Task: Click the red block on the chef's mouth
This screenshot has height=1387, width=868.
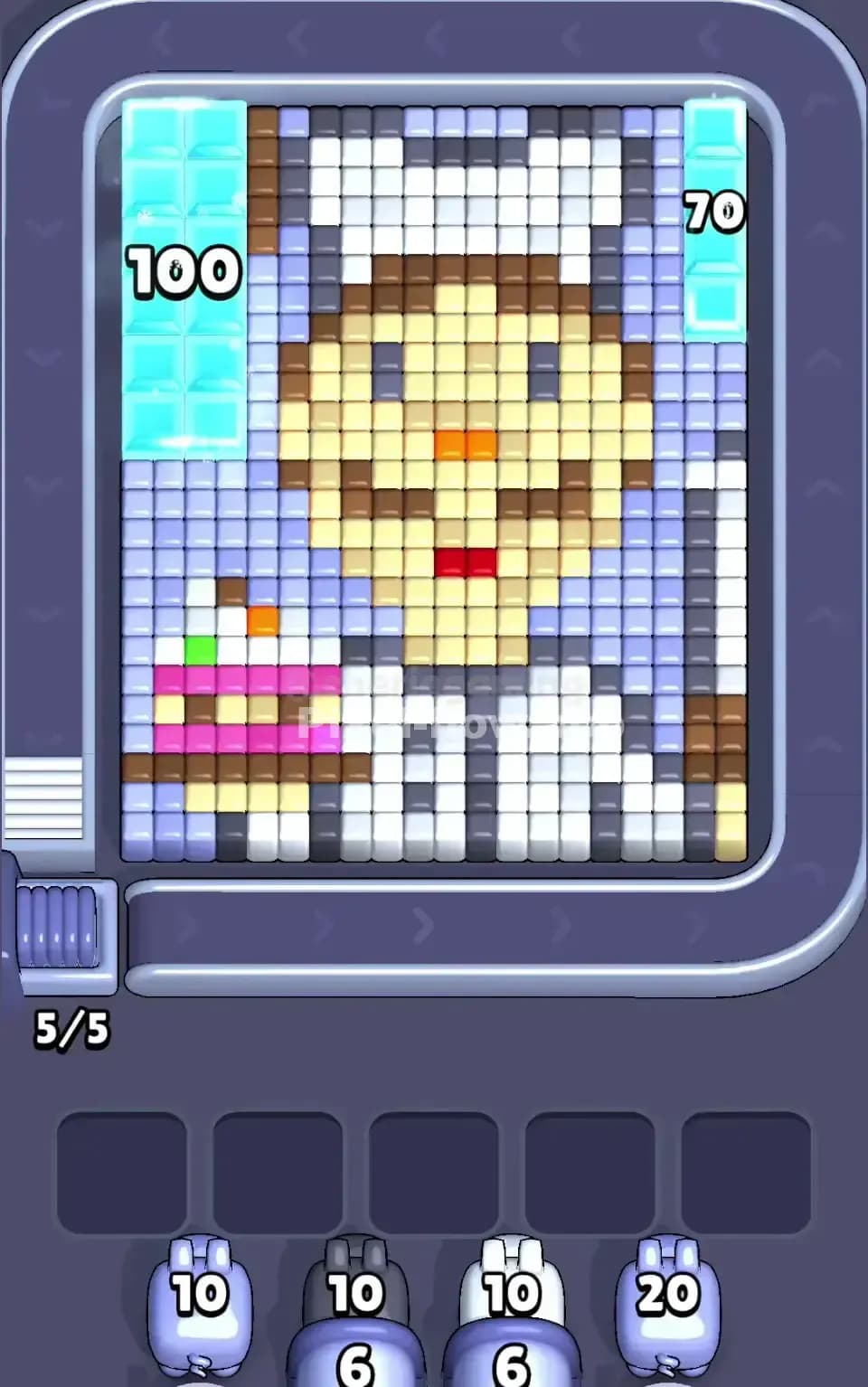Action: pos(463,561)
